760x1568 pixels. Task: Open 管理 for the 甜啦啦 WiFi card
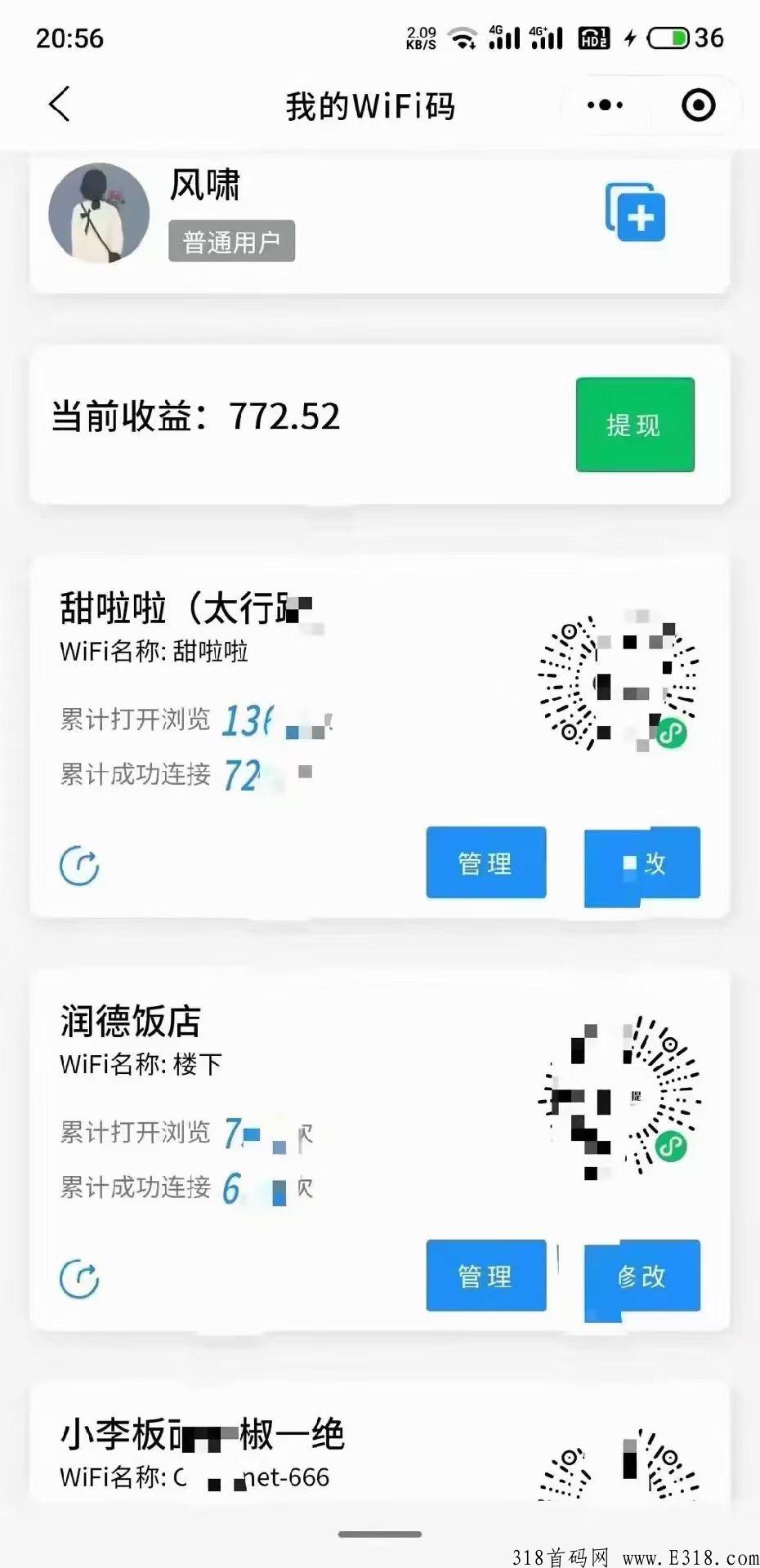[x=486, y=862]
